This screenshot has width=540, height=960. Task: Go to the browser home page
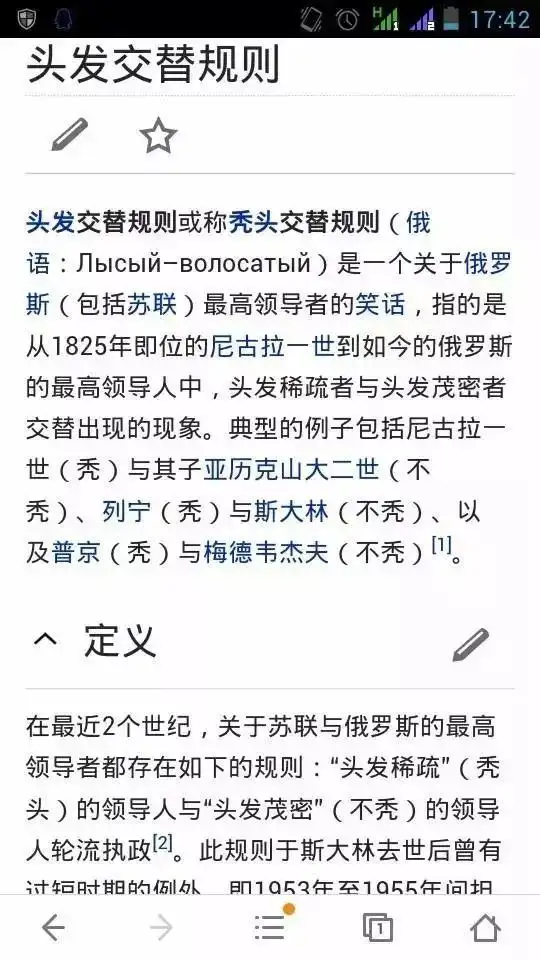point(486,928)
